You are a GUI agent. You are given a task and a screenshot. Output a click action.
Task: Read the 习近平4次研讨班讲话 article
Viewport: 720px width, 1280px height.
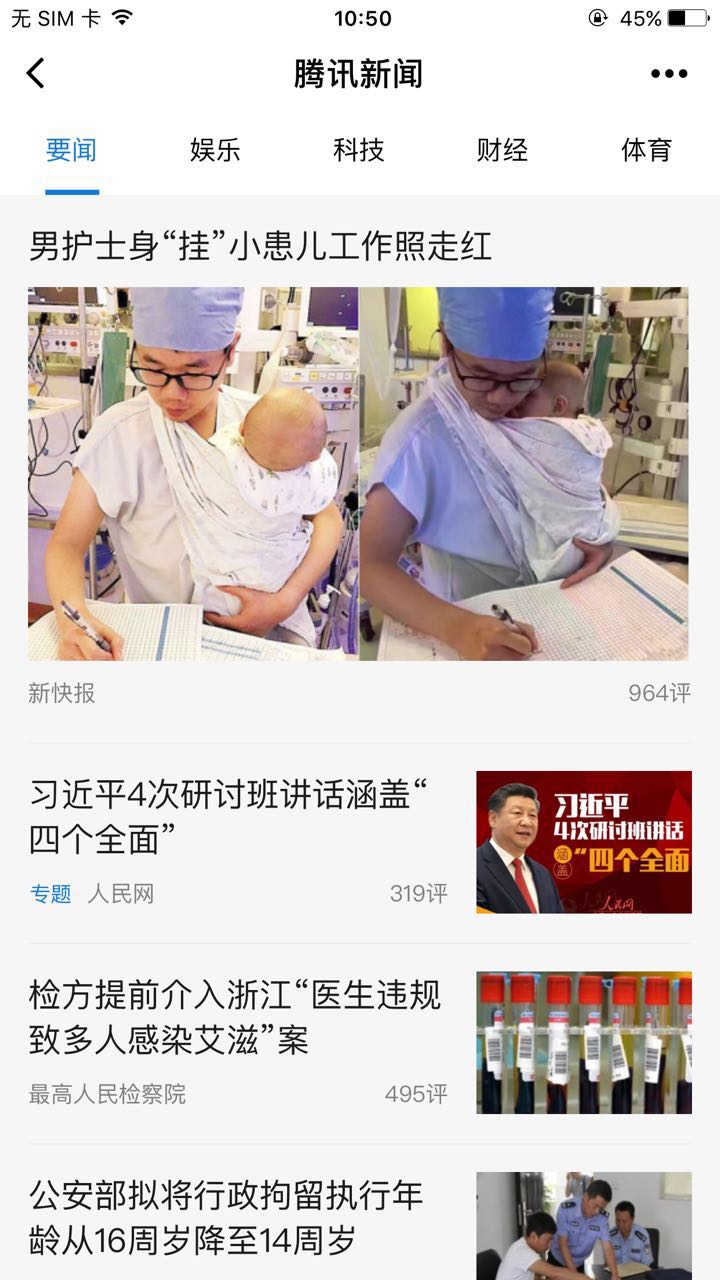[230, 818]
